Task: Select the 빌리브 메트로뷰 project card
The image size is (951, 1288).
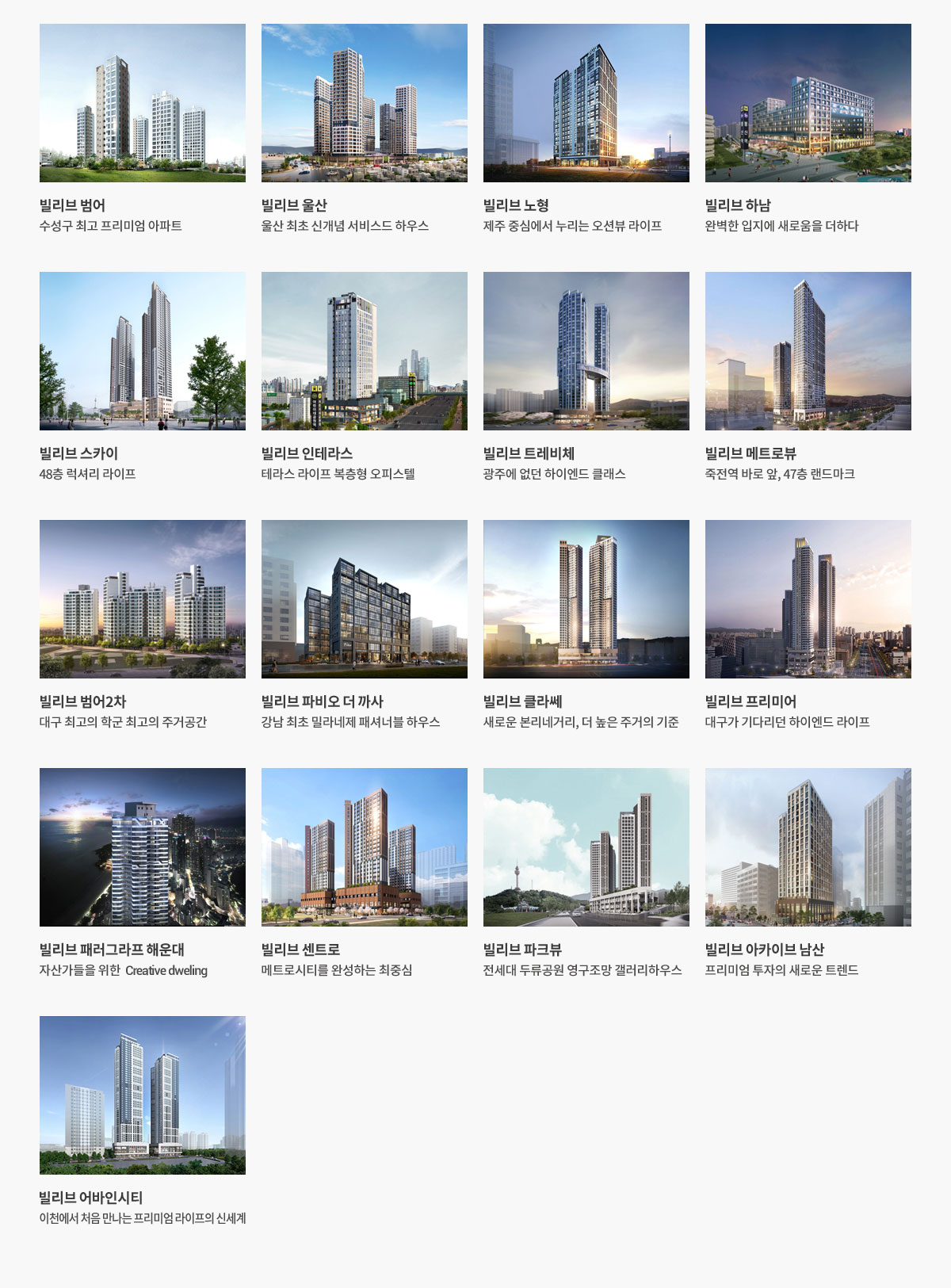Action: 808,351
